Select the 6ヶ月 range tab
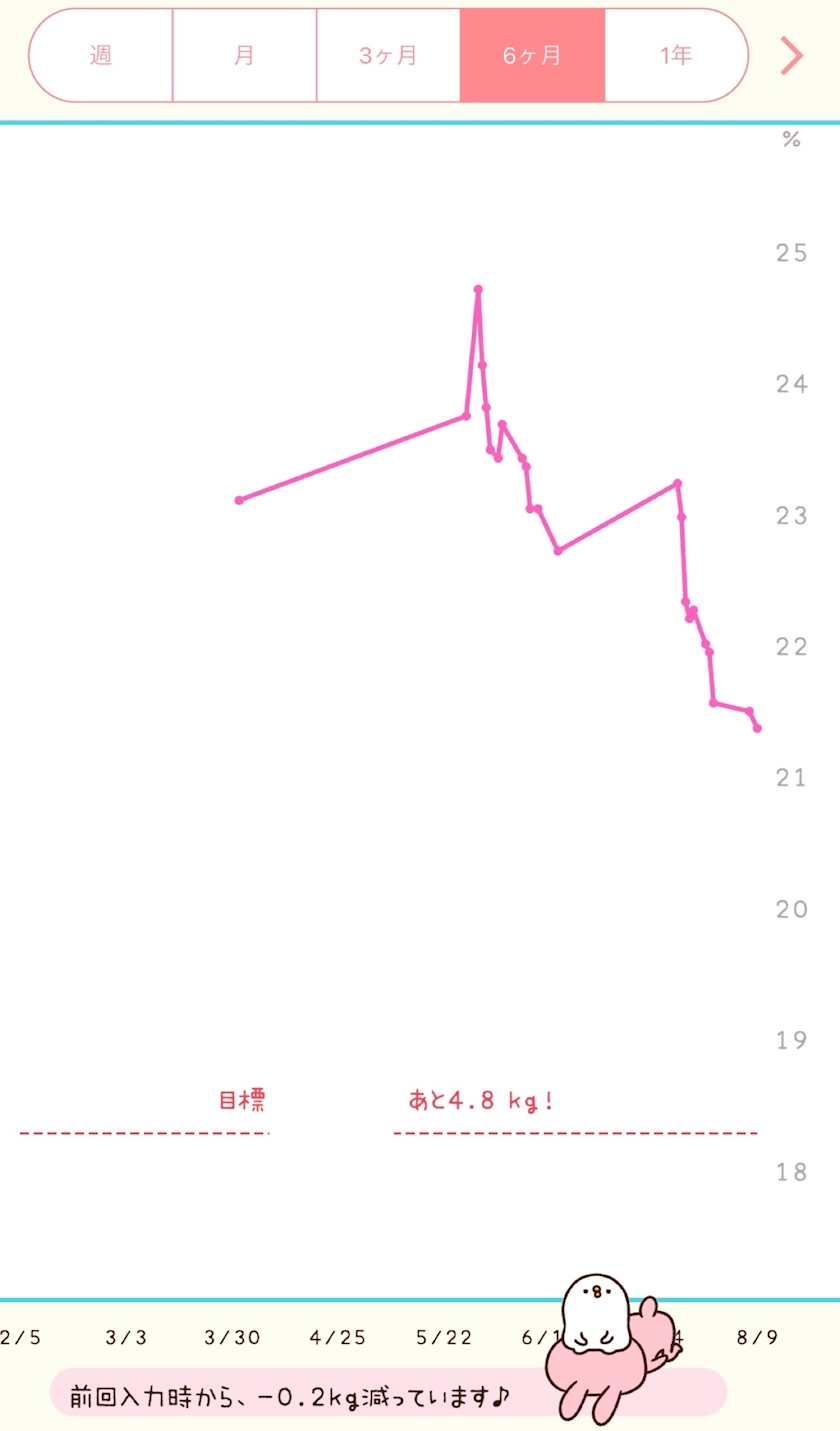Image resolution: width=840 pixels, height=1431 pixels. click(533, 55)
